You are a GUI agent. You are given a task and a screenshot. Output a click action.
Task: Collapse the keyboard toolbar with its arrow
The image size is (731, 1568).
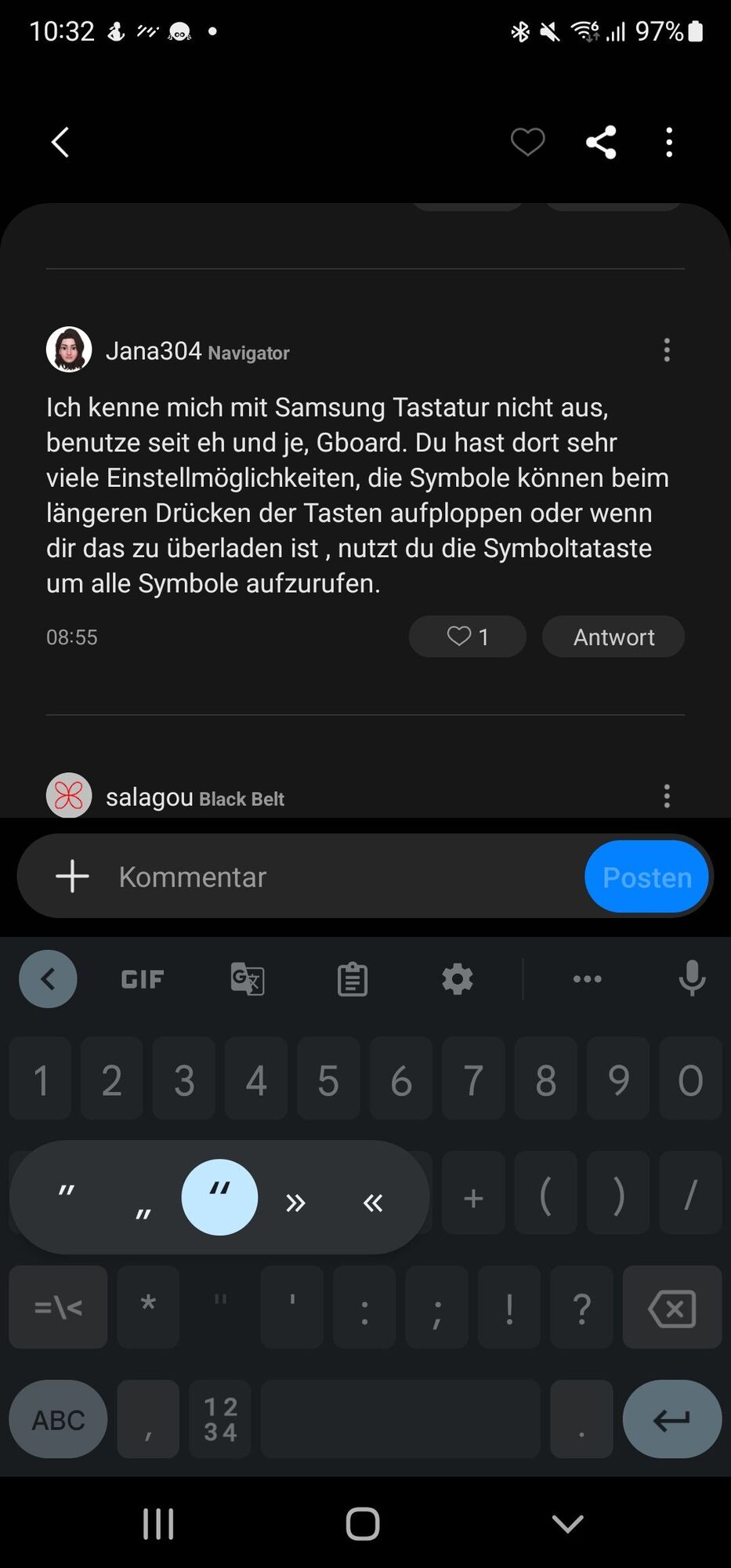48,979
